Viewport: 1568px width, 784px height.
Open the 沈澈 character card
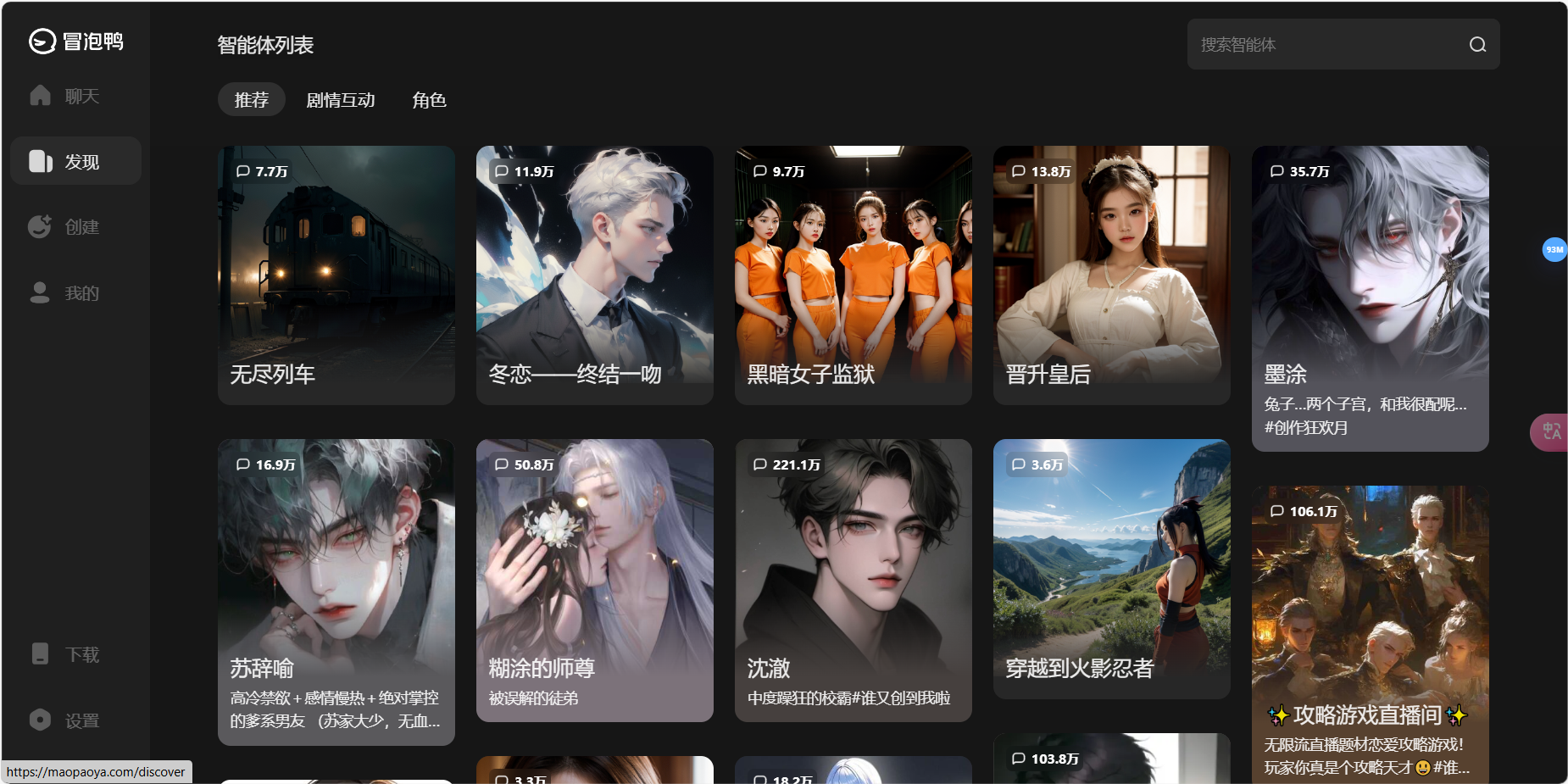[853, 579]
